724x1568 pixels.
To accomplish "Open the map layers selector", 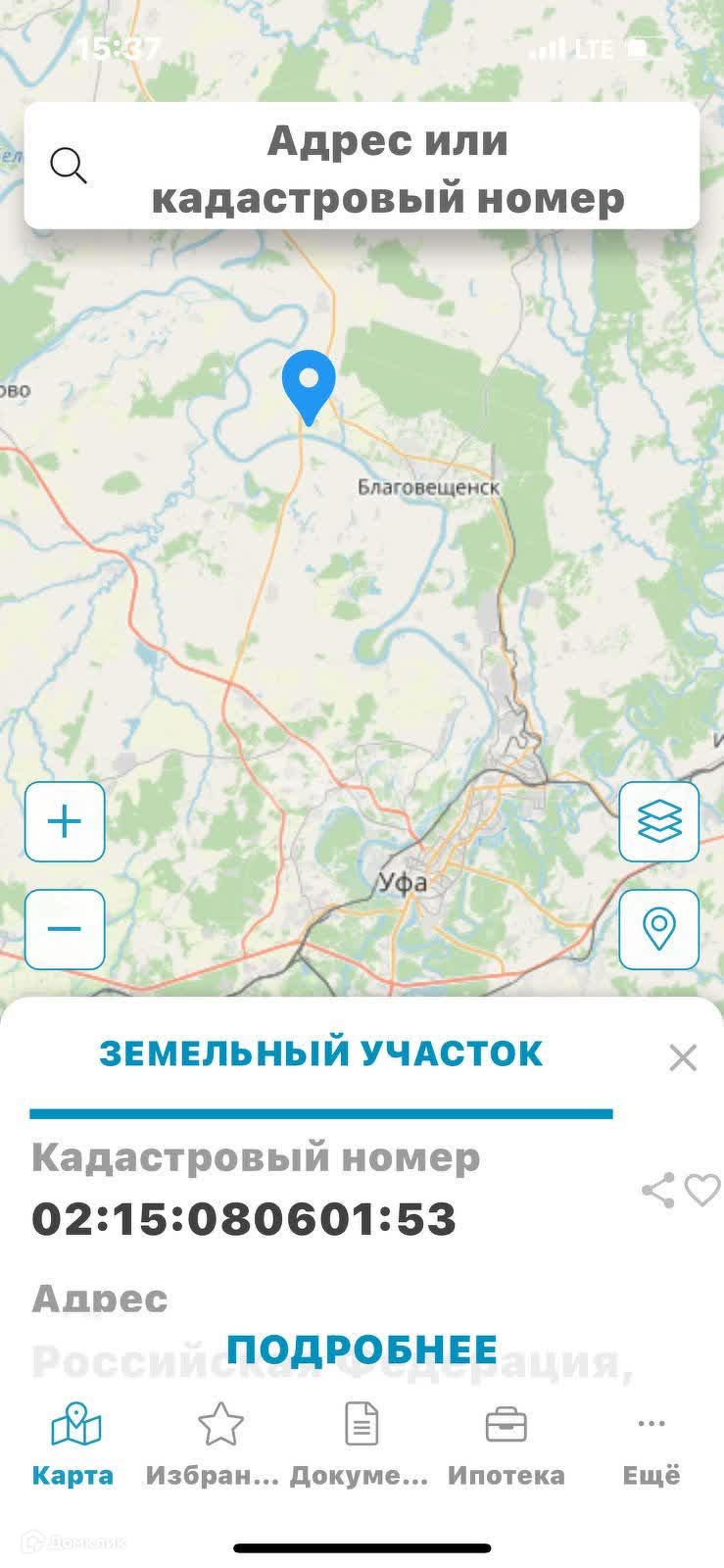I will point(658,821).
